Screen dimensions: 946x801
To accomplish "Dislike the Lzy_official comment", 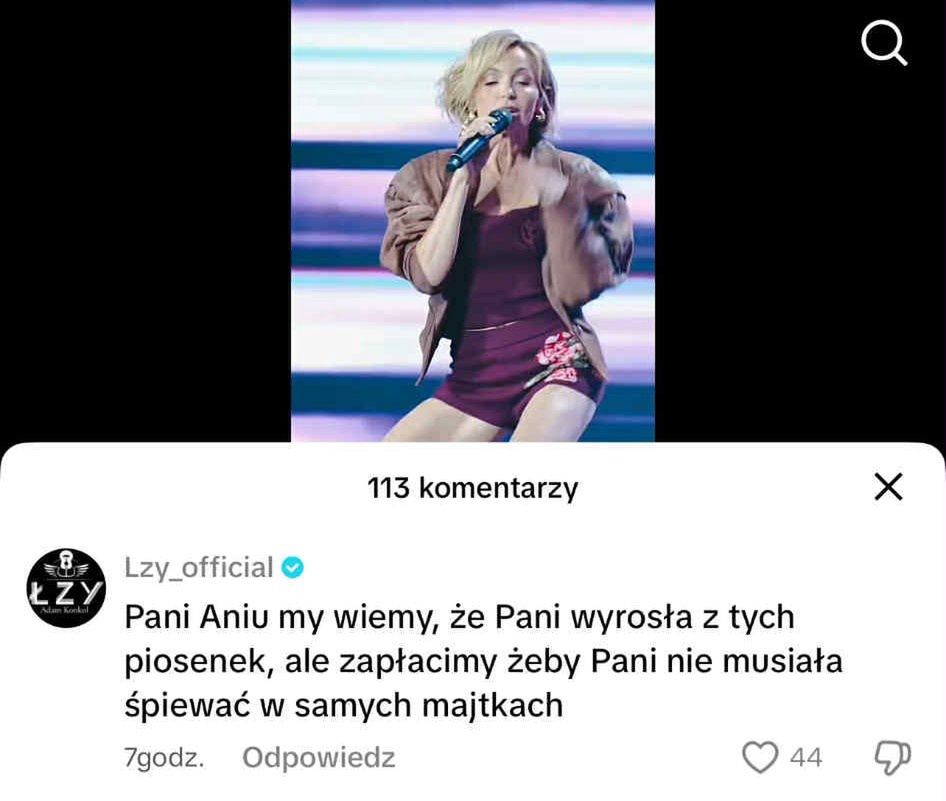I will [893, 758].
